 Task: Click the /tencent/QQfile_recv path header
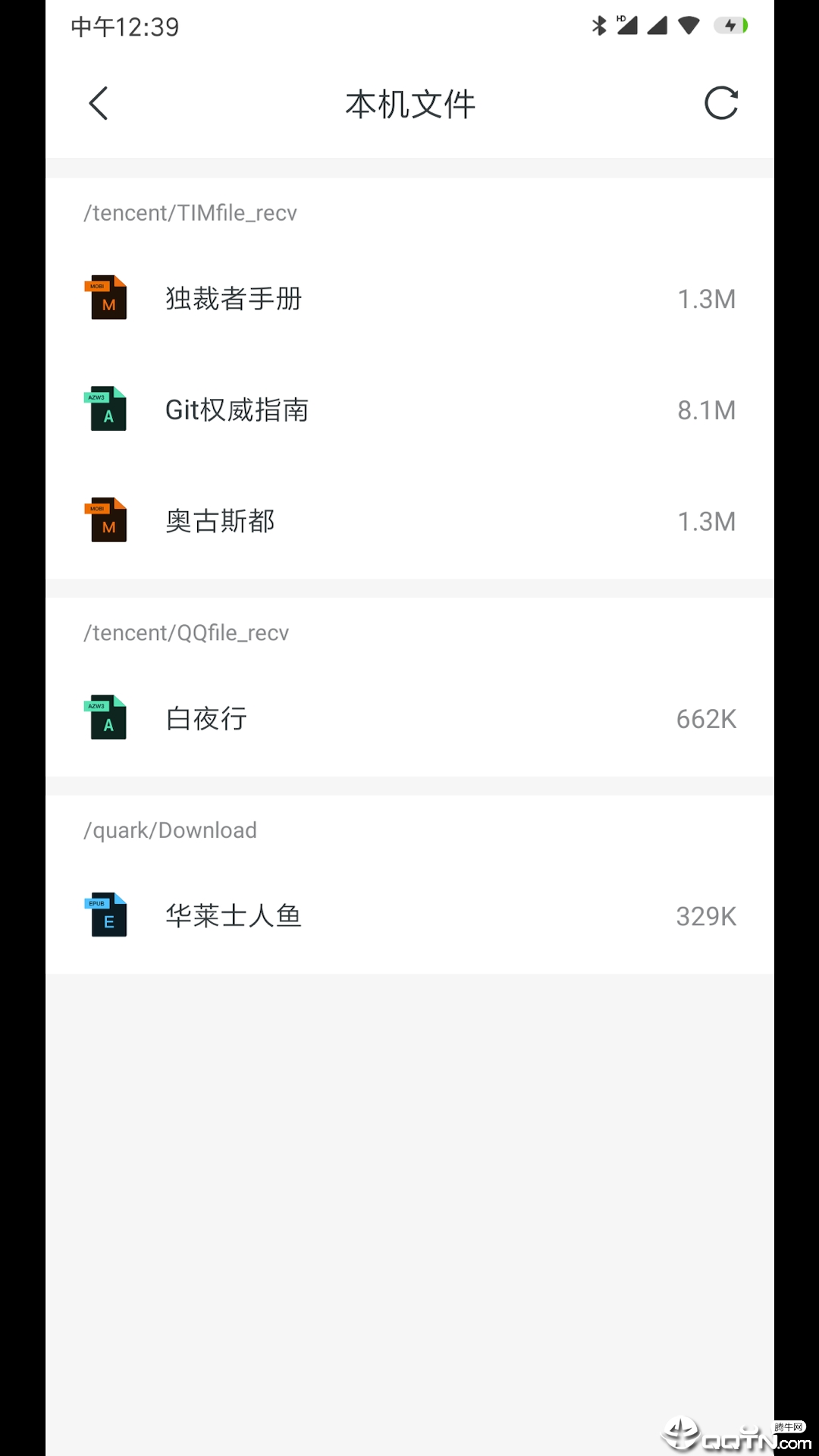pos(186,632)
